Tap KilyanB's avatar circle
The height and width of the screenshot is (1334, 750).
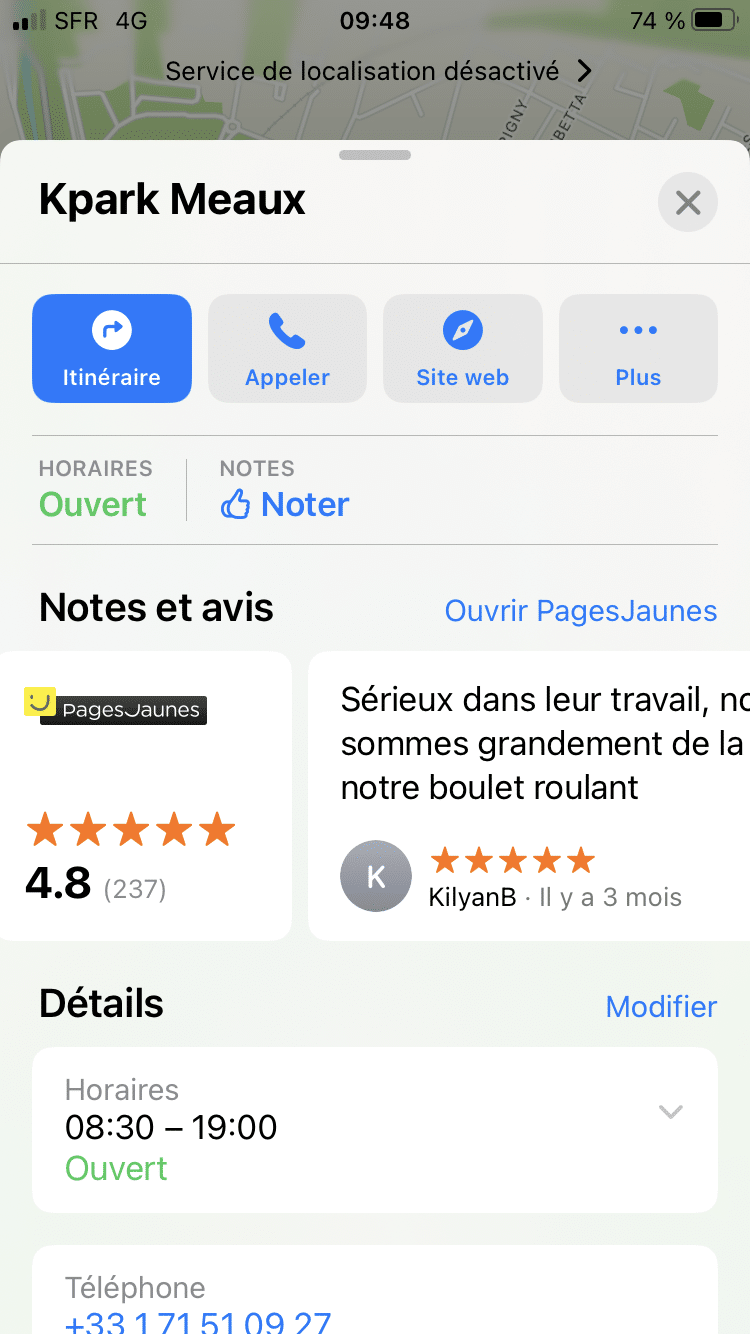tap(376, 875)
